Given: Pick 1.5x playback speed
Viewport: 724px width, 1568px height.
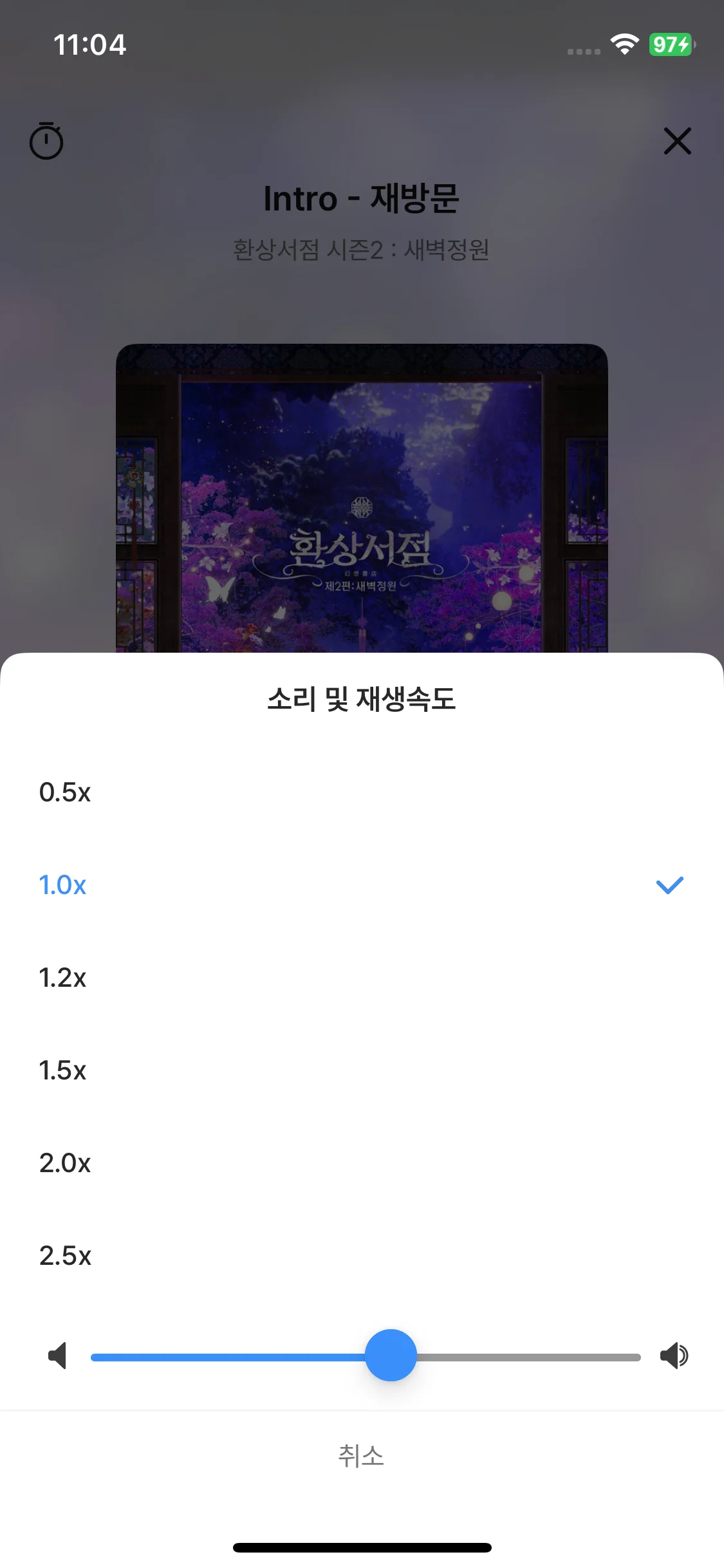Looking at the screenshot, I should click(63, 1070).
